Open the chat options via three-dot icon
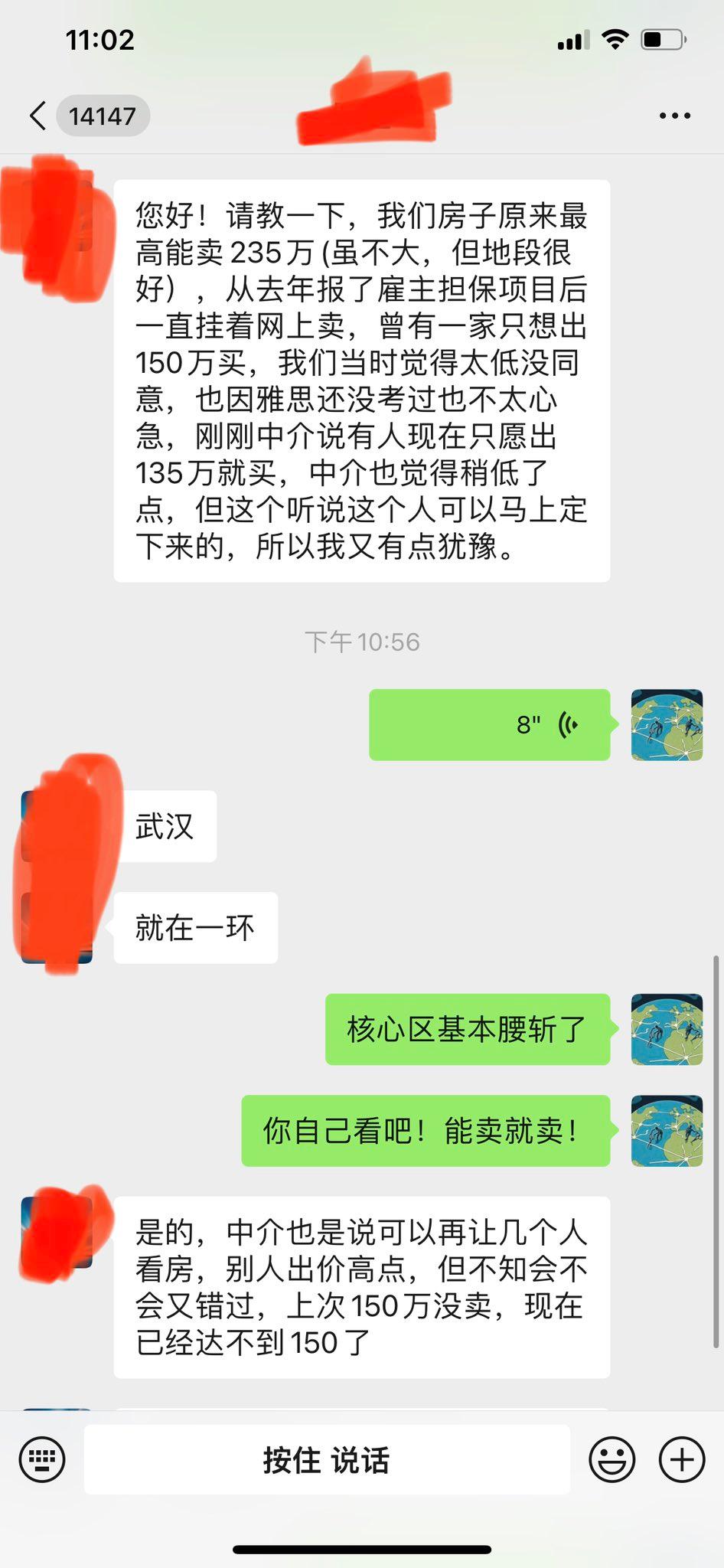The image size is (724, 1568). tap(673, 115)
